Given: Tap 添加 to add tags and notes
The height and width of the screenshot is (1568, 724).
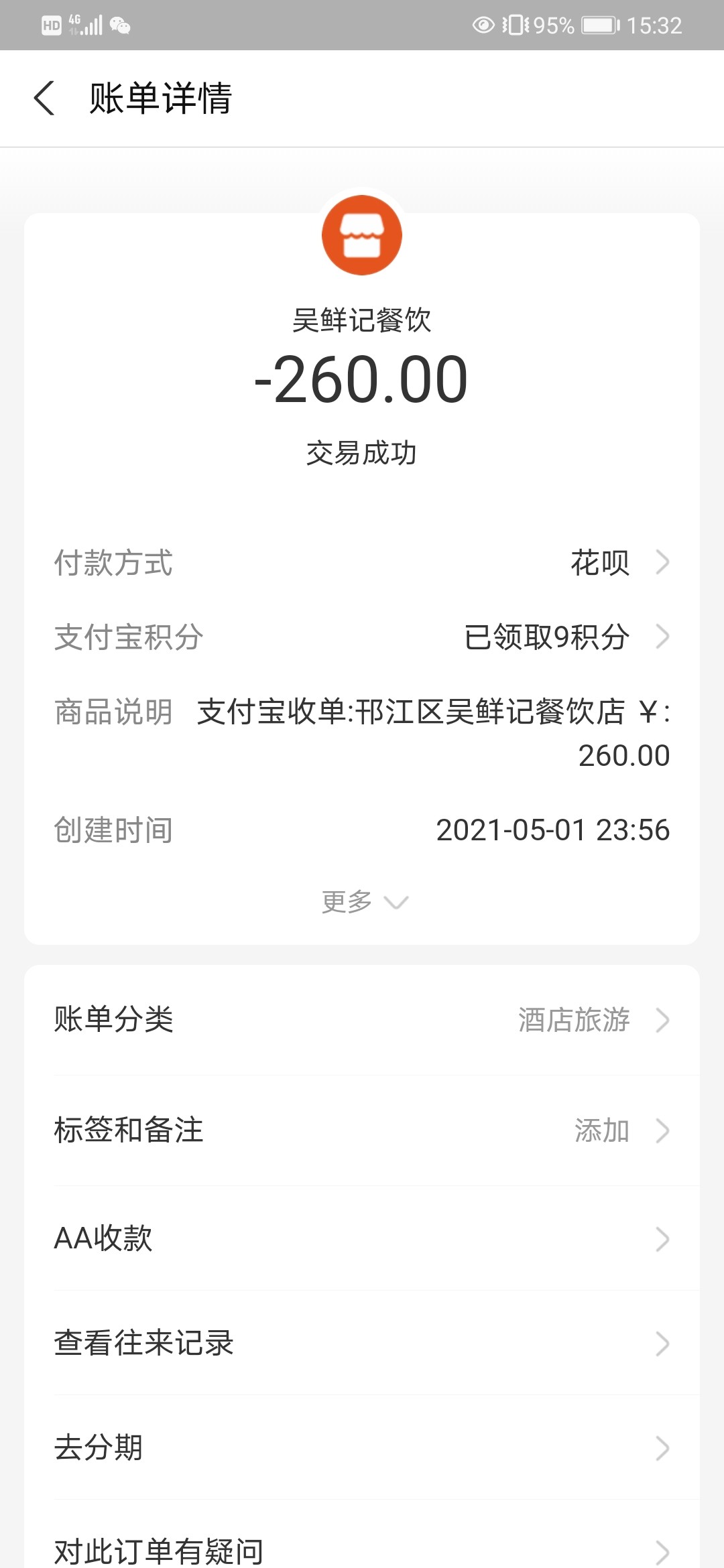Looking at the screenshot, I should [603, 1131].
